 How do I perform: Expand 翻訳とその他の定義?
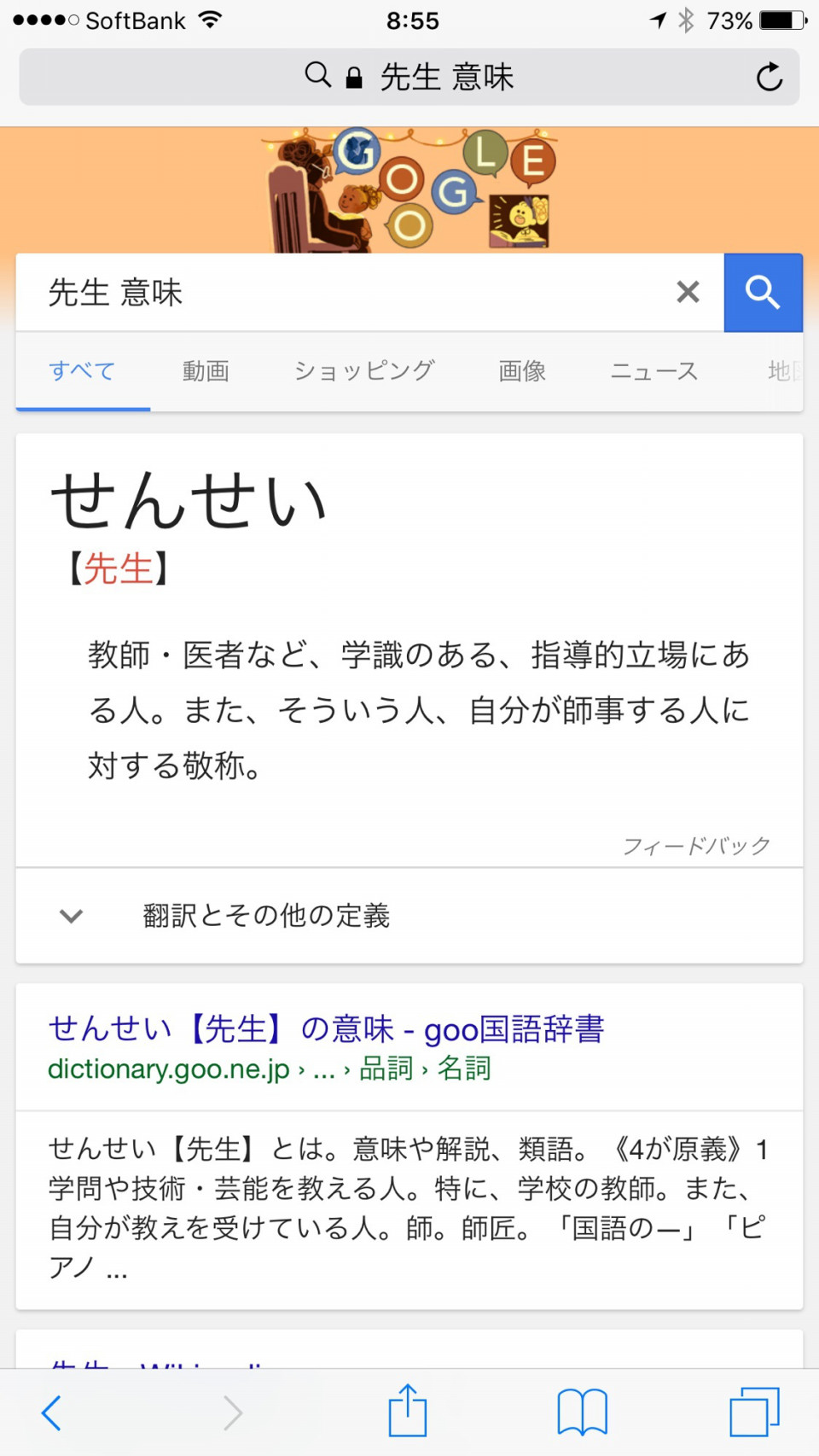coord(266,916)
